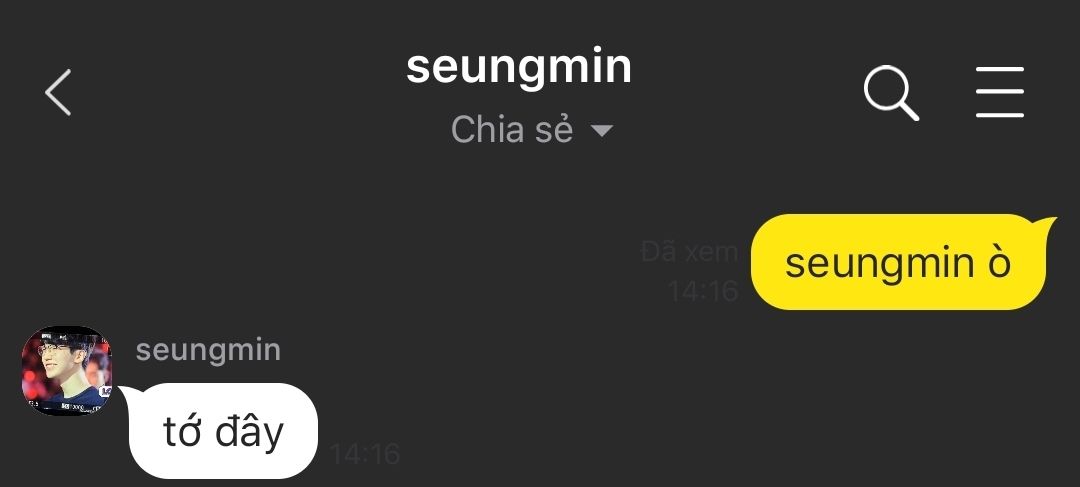1080x487 pixels.
Task: Open seungmin's profile picture
Action: [67, 371]
